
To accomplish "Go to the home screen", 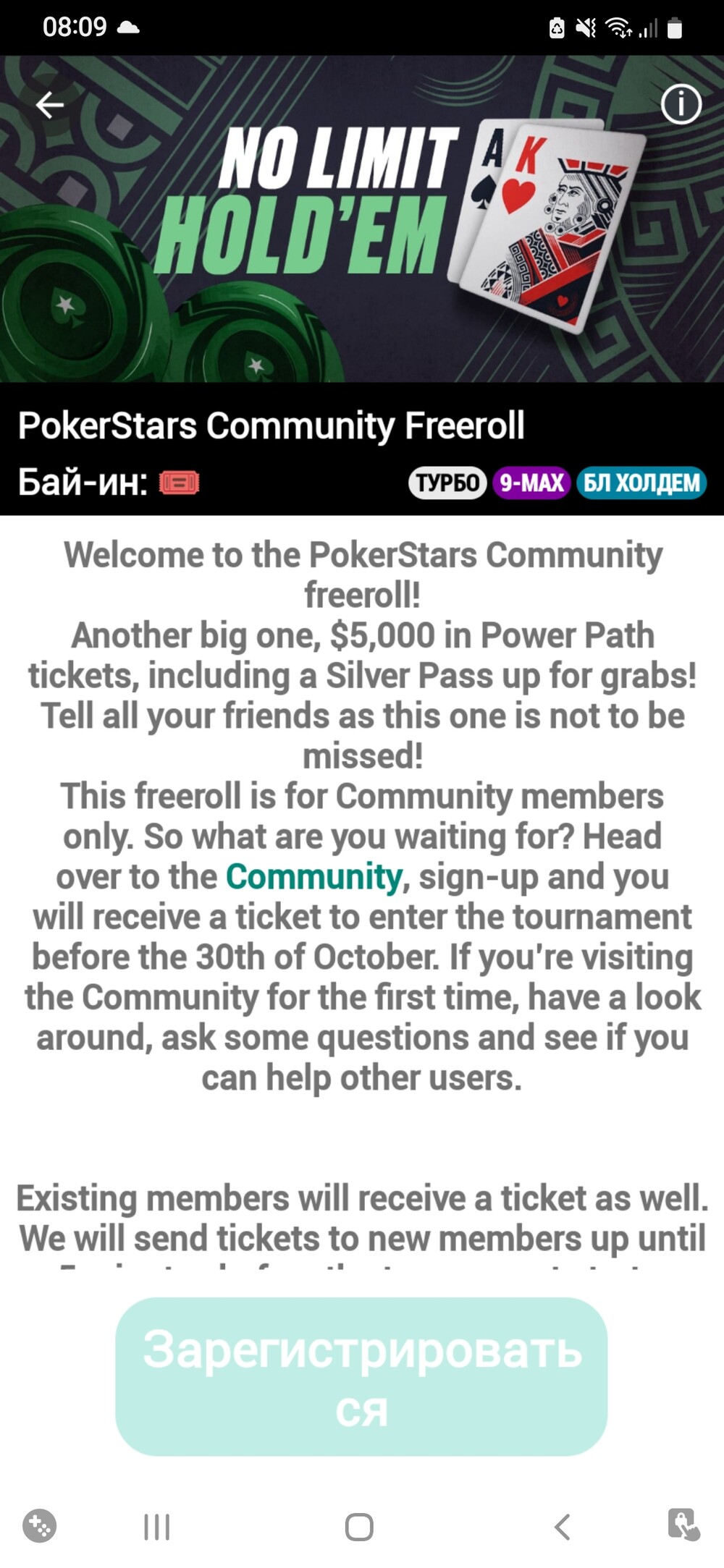I will [x=359, y=1527].
